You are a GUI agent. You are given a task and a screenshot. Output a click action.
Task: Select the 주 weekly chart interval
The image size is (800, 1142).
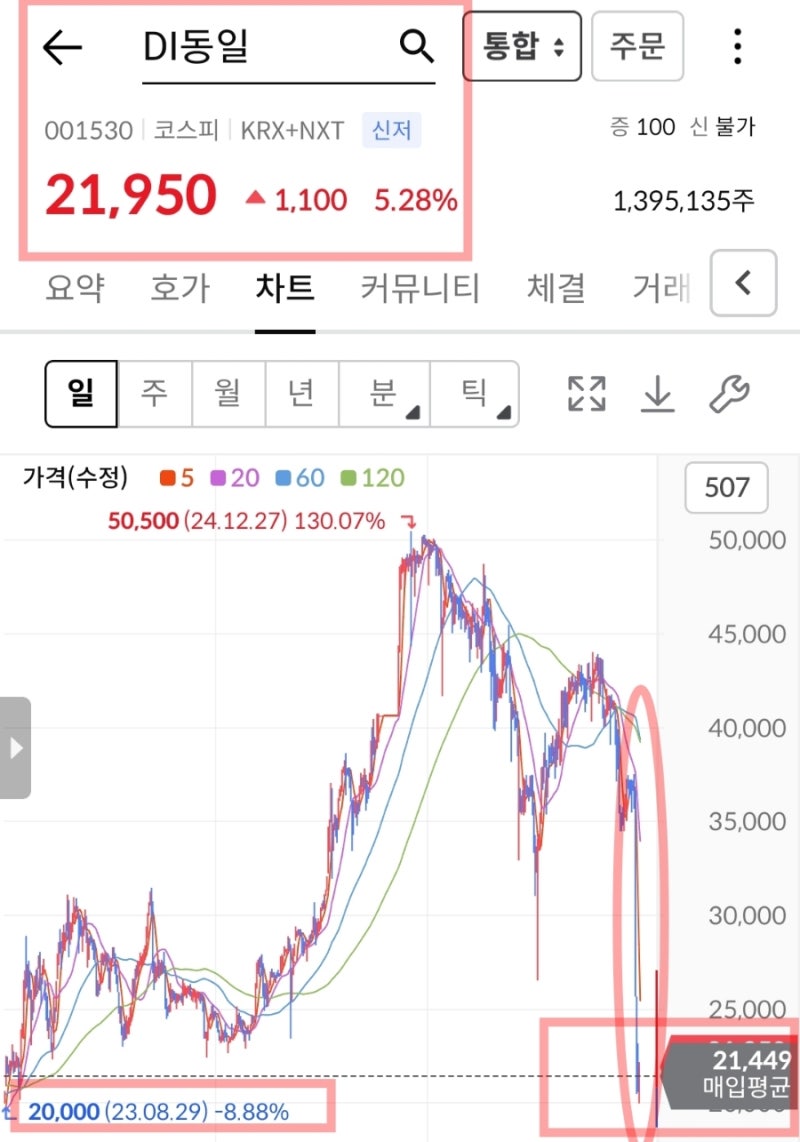point(154,393)
